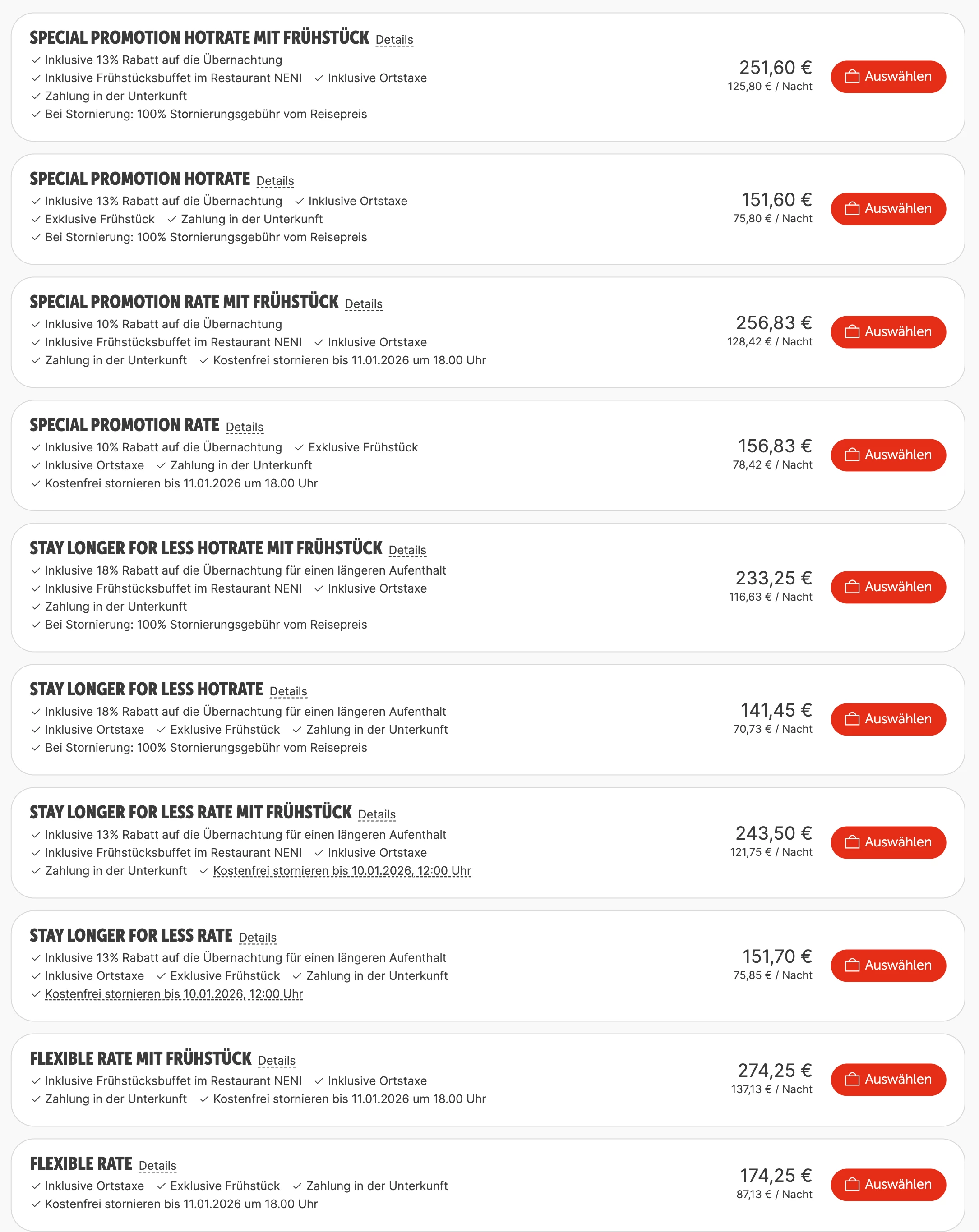Open Details for Flexible Rate mit Frühstück
This screenshot has width=979, height=1232.
(x=277, y=1061)
